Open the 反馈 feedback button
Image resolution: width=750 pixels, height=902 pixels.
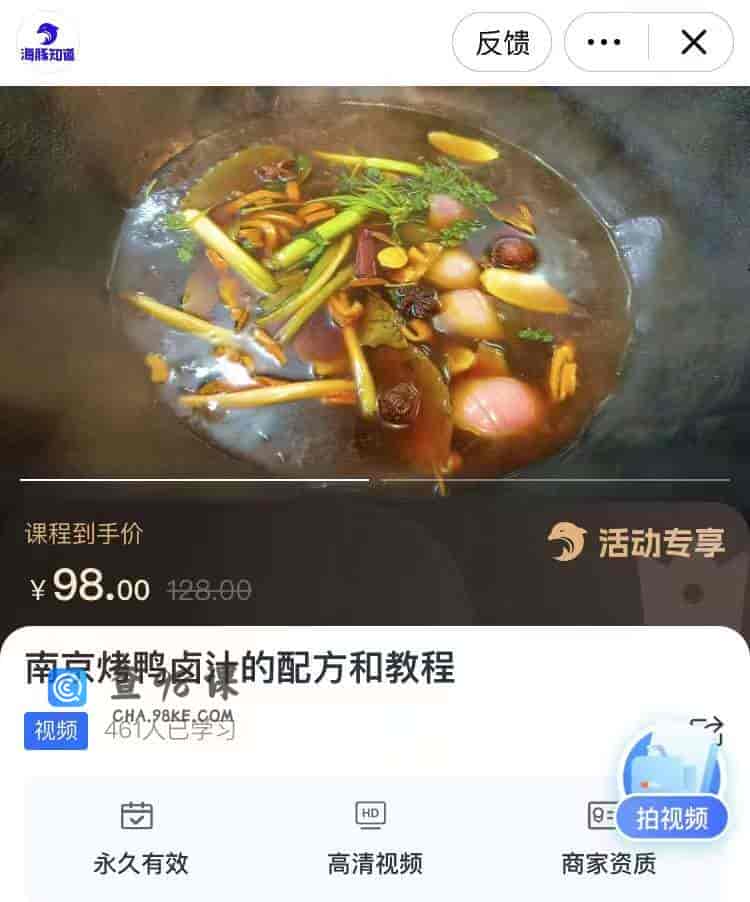point(502,42)
